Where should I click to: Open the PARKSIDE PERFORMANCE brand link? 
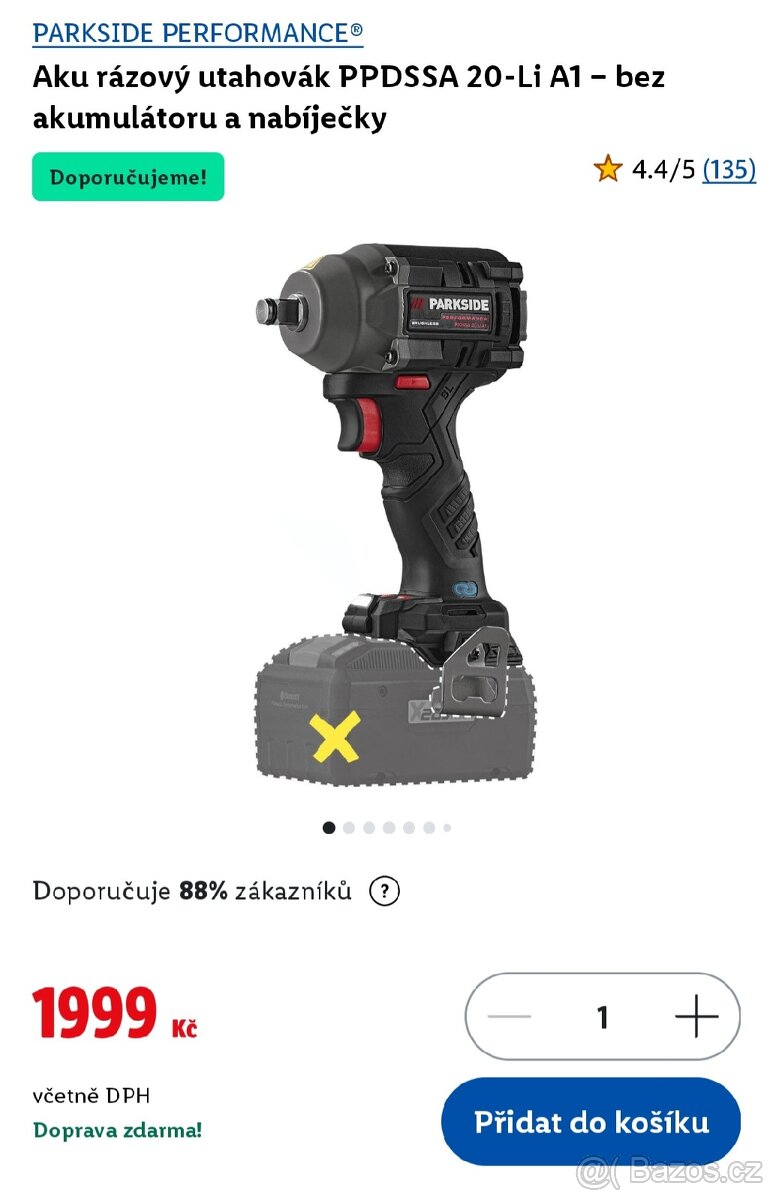tap(197, 33)
